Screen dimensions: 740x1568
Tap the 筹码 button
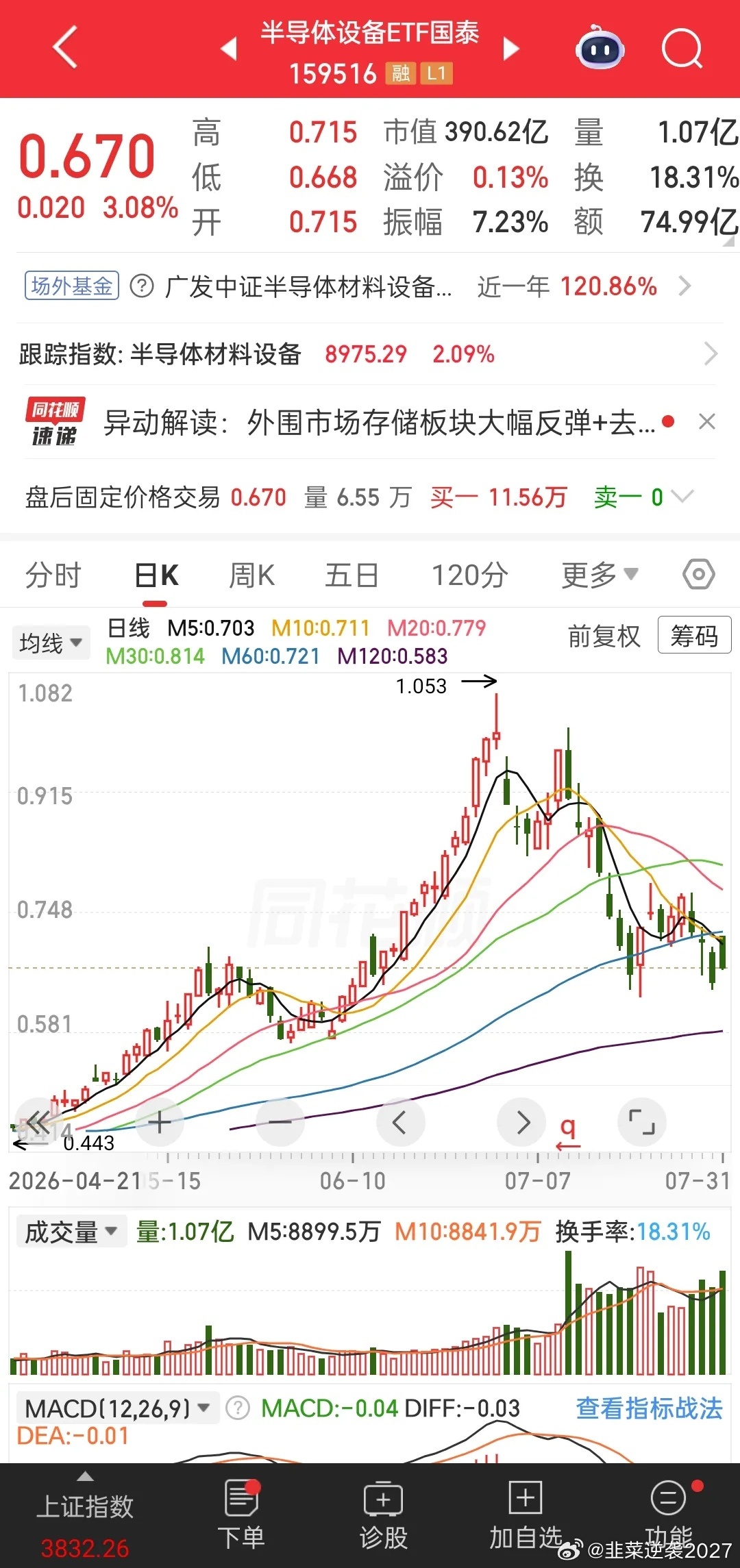coord(694,635)
